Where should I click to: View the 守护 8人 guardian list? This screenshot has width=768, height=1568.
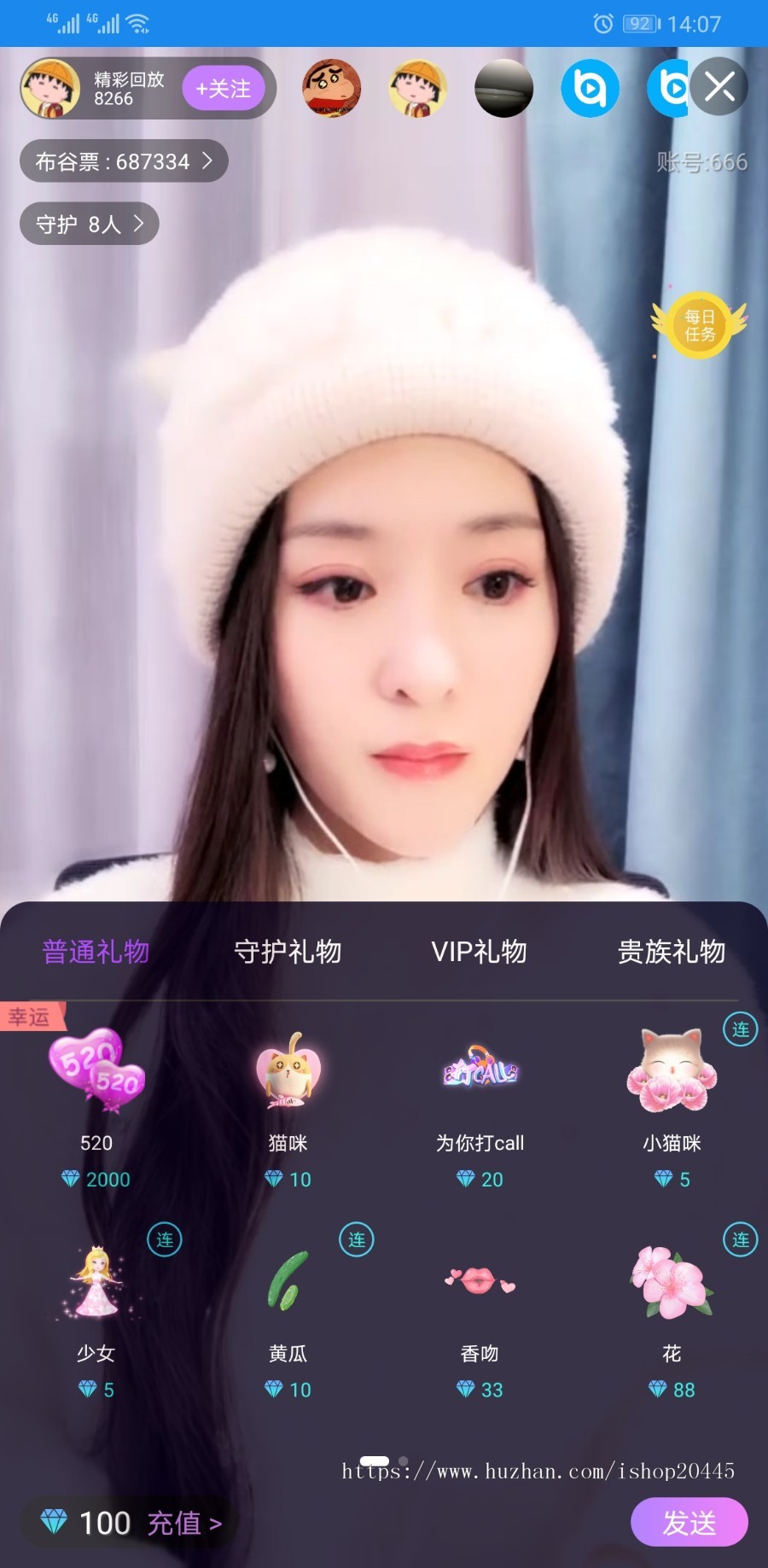pos(90,224)
